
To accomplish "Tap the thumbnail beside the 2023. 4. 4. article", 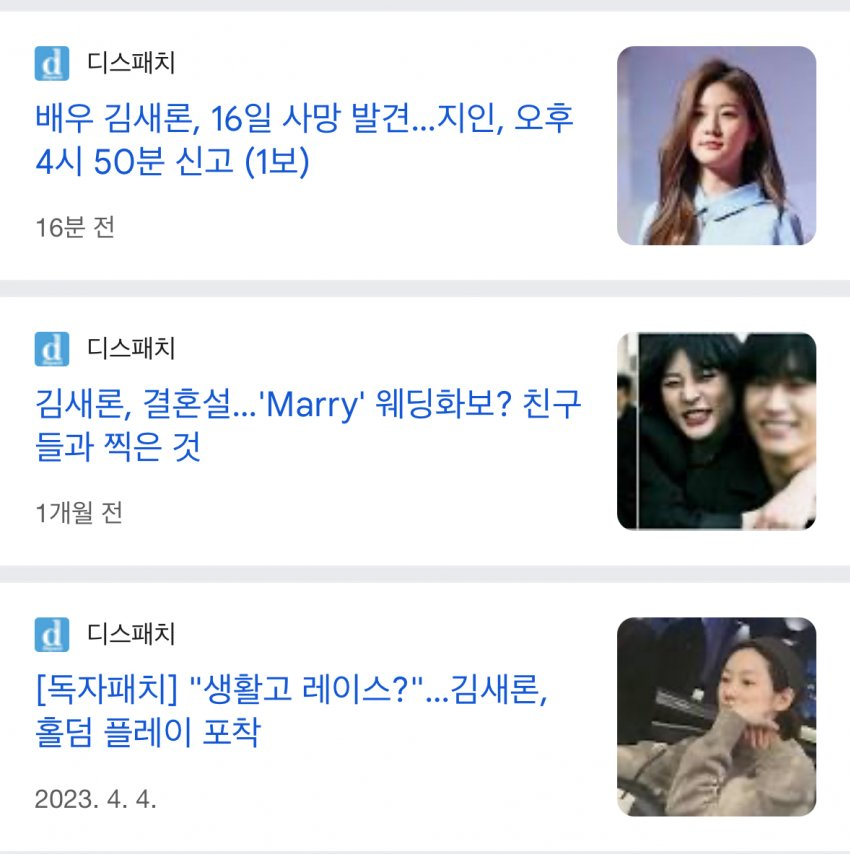I will pyautogui.click(x=716, y=716).
